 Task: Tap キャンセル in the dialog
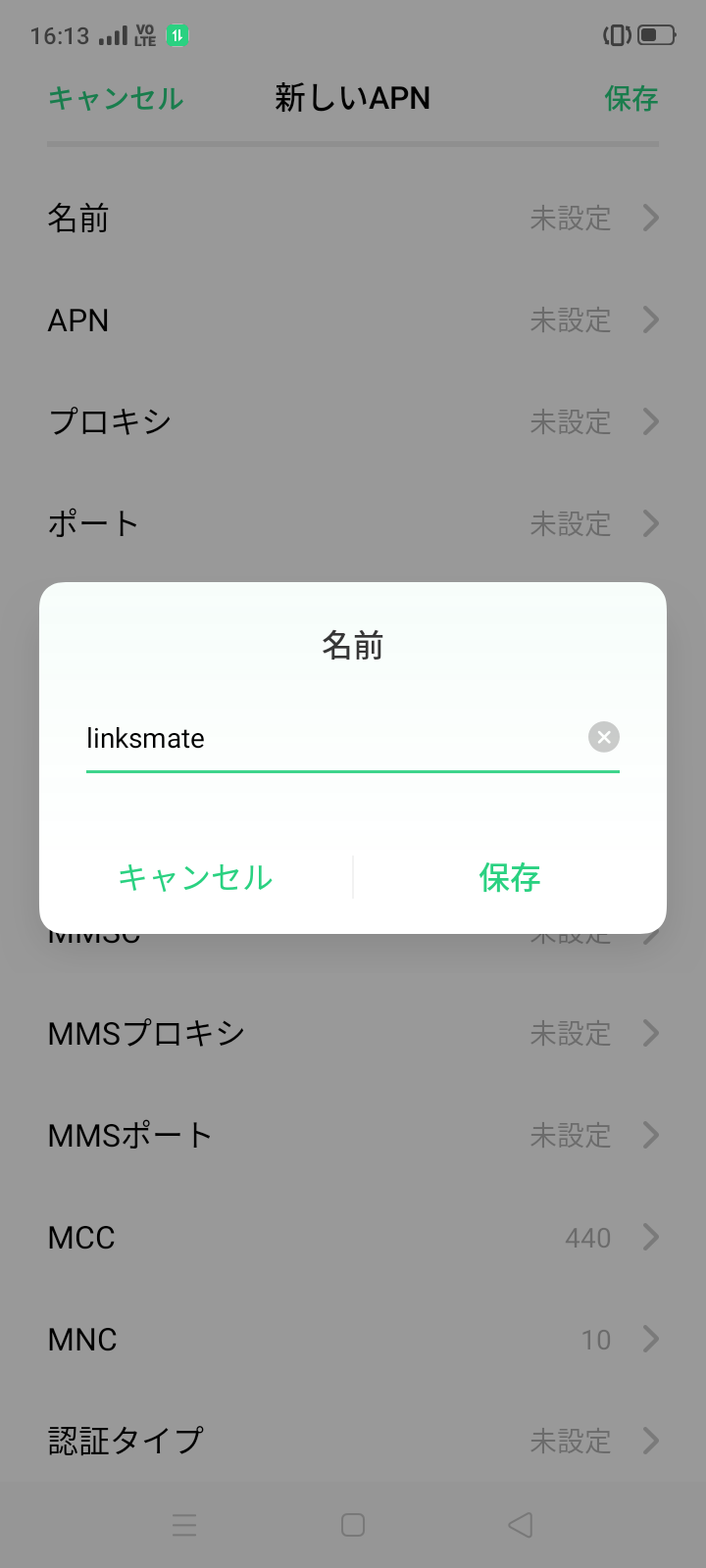[x=194, y=878]
